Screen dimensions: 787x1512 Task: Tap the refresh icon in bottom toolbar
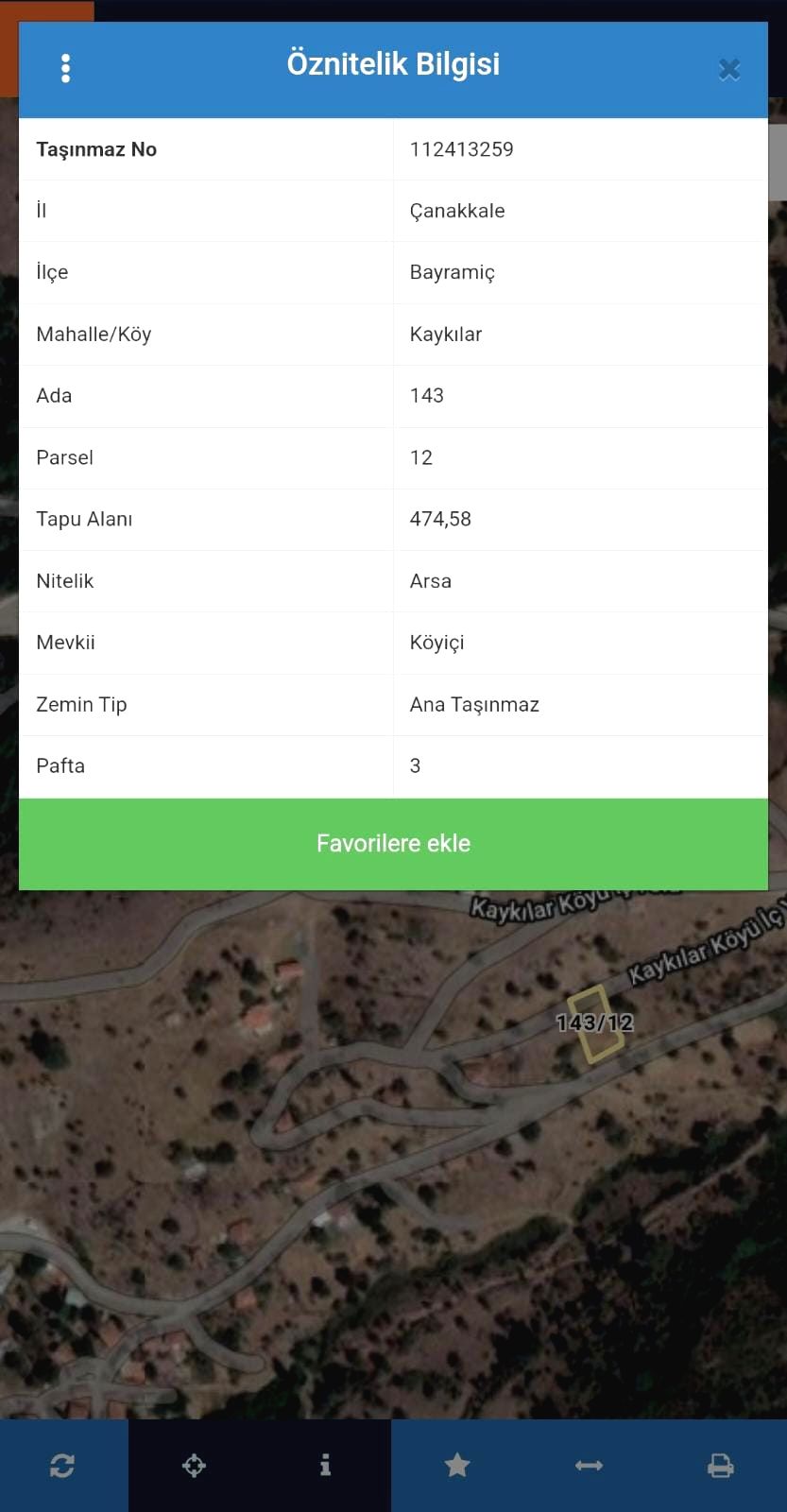62,1466
